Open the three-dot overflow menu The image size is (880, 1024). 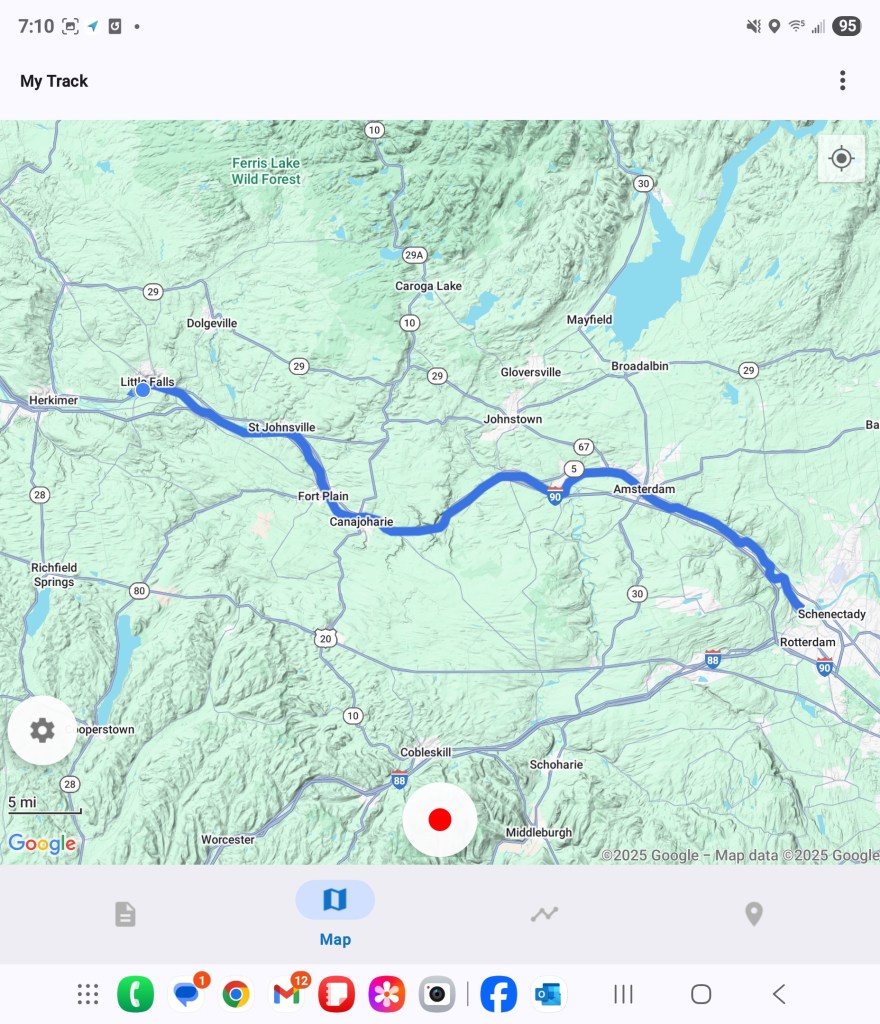click(x=843, y=80)
